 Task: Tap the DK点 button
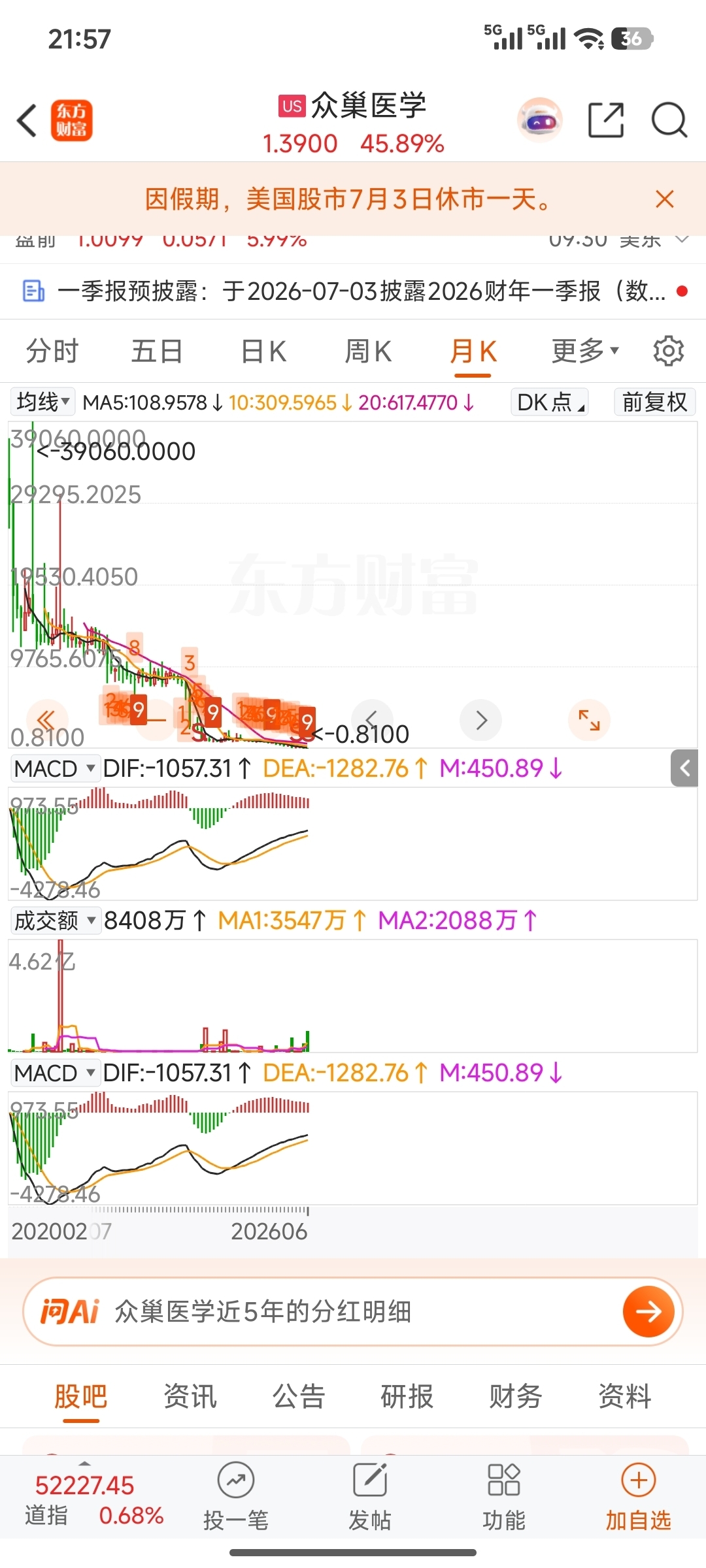click(550, 402)
